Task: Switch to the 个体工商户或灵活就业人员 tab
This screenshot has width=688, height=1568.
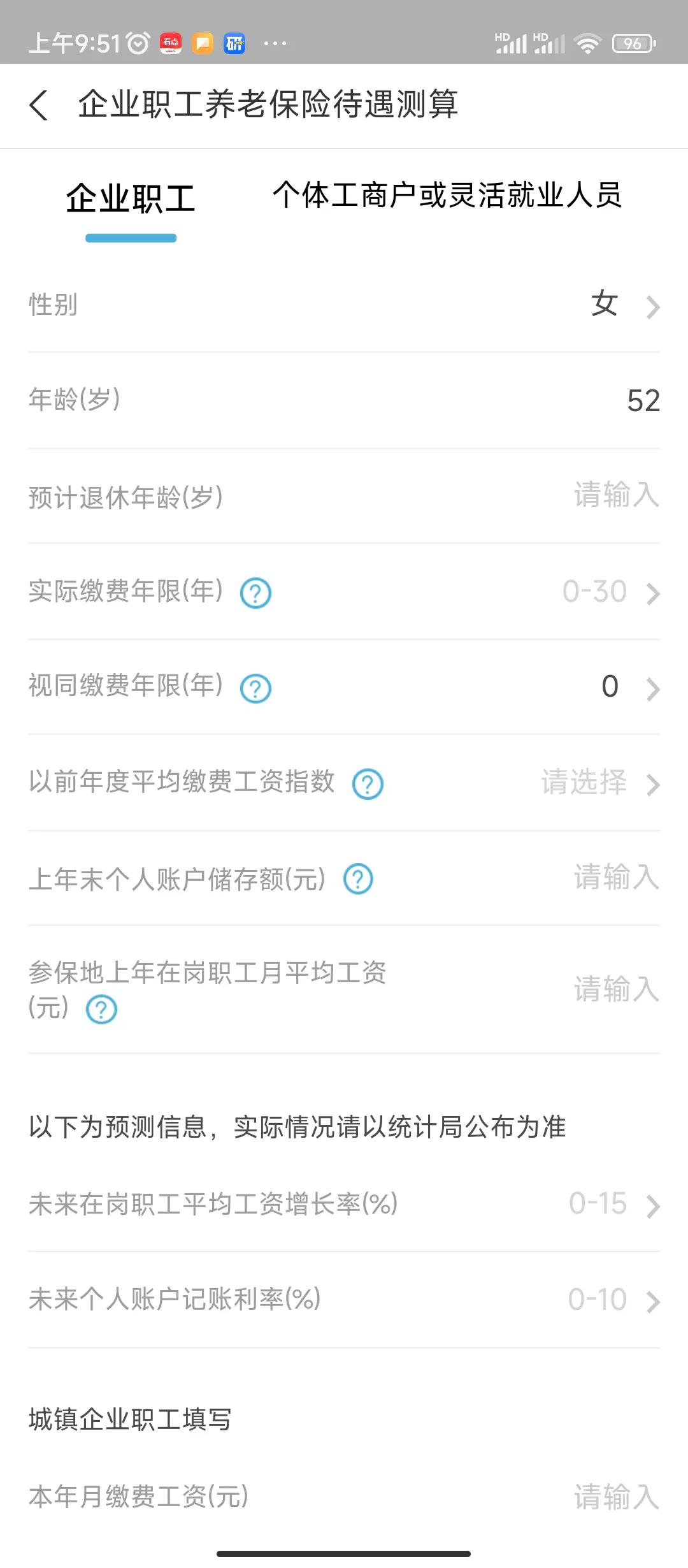Action: tap(449, 196)
